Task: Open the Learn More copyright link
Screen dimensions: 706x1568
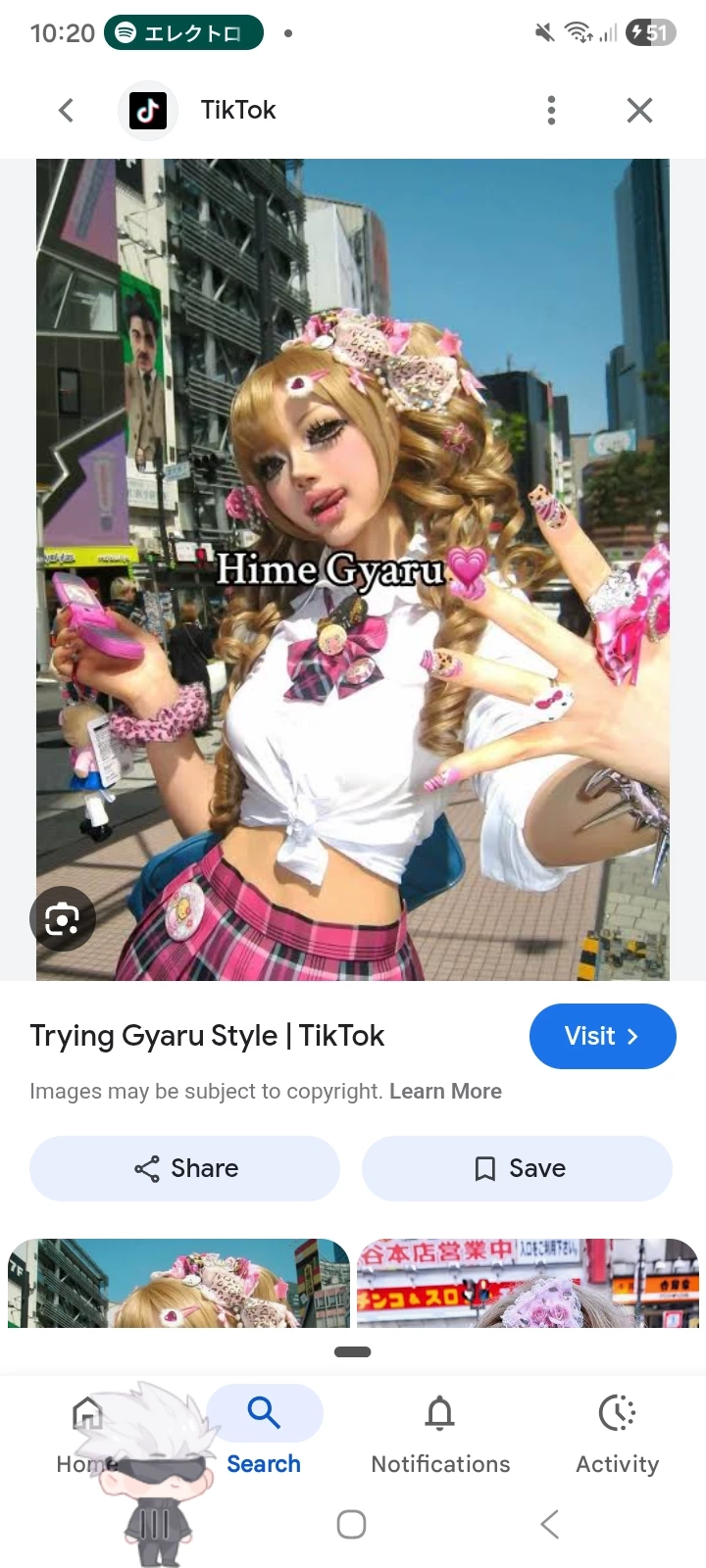Action: pos(445,1091)
